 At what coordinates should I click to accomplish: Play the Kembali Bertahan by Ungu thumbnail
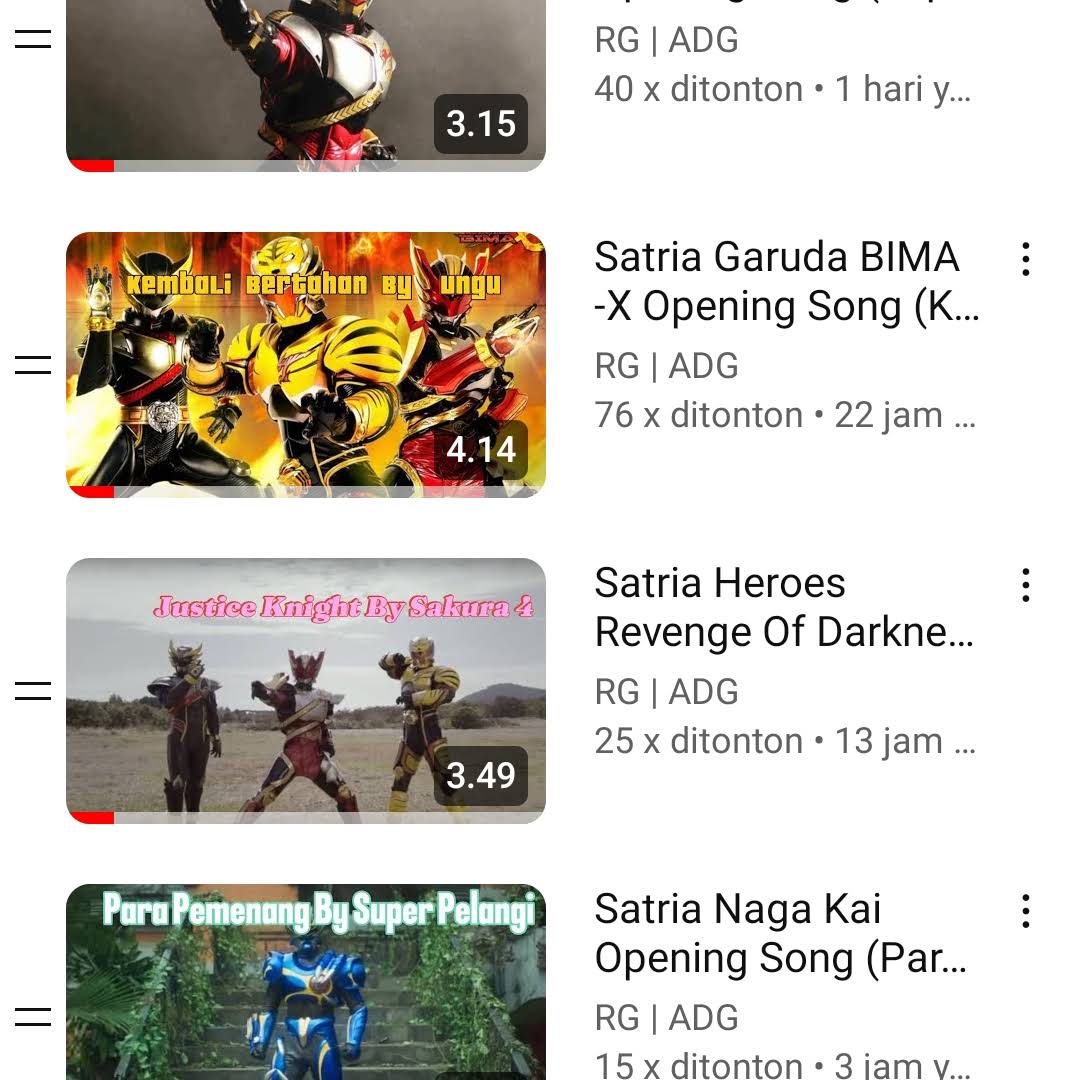tap(305, 364)
